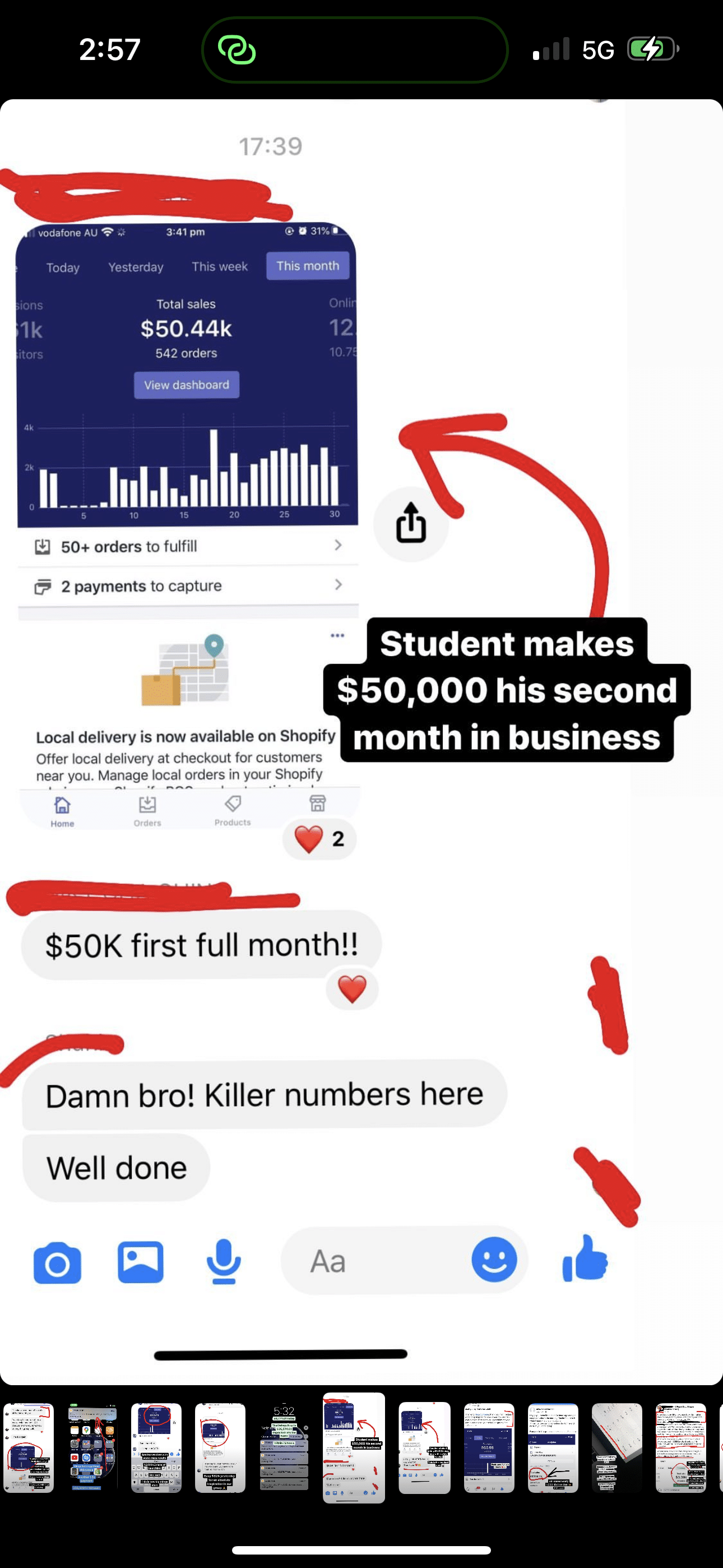The height and width of the screenshot is (1568, 723).
Task: Select the enlarged "Student makes $50,000" thumbnail
Action: pos(354,1447)
